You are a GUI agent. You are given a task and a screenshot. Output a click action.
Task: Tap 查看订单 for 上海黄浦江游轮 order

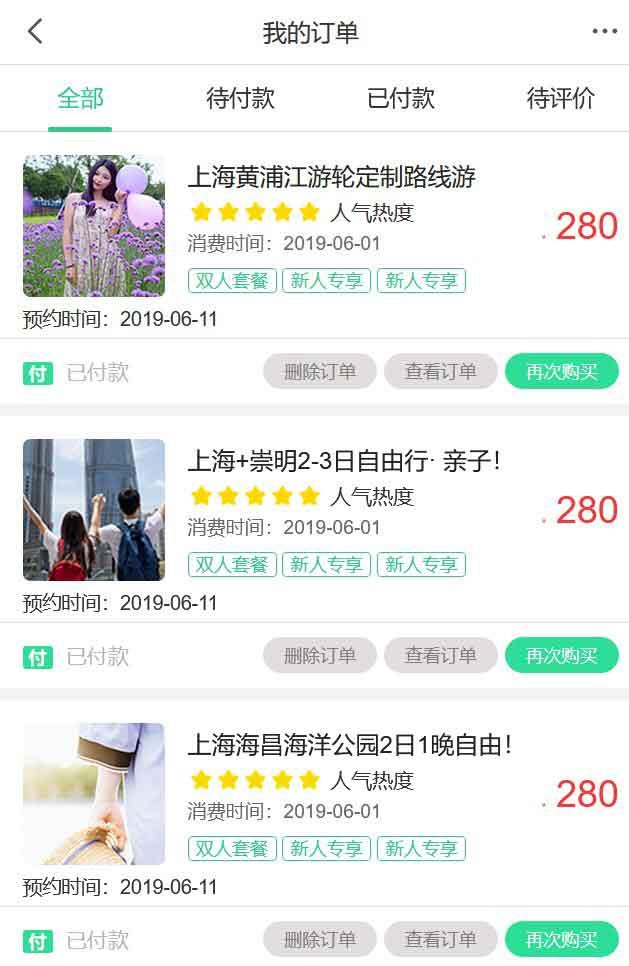click(440, 372)
